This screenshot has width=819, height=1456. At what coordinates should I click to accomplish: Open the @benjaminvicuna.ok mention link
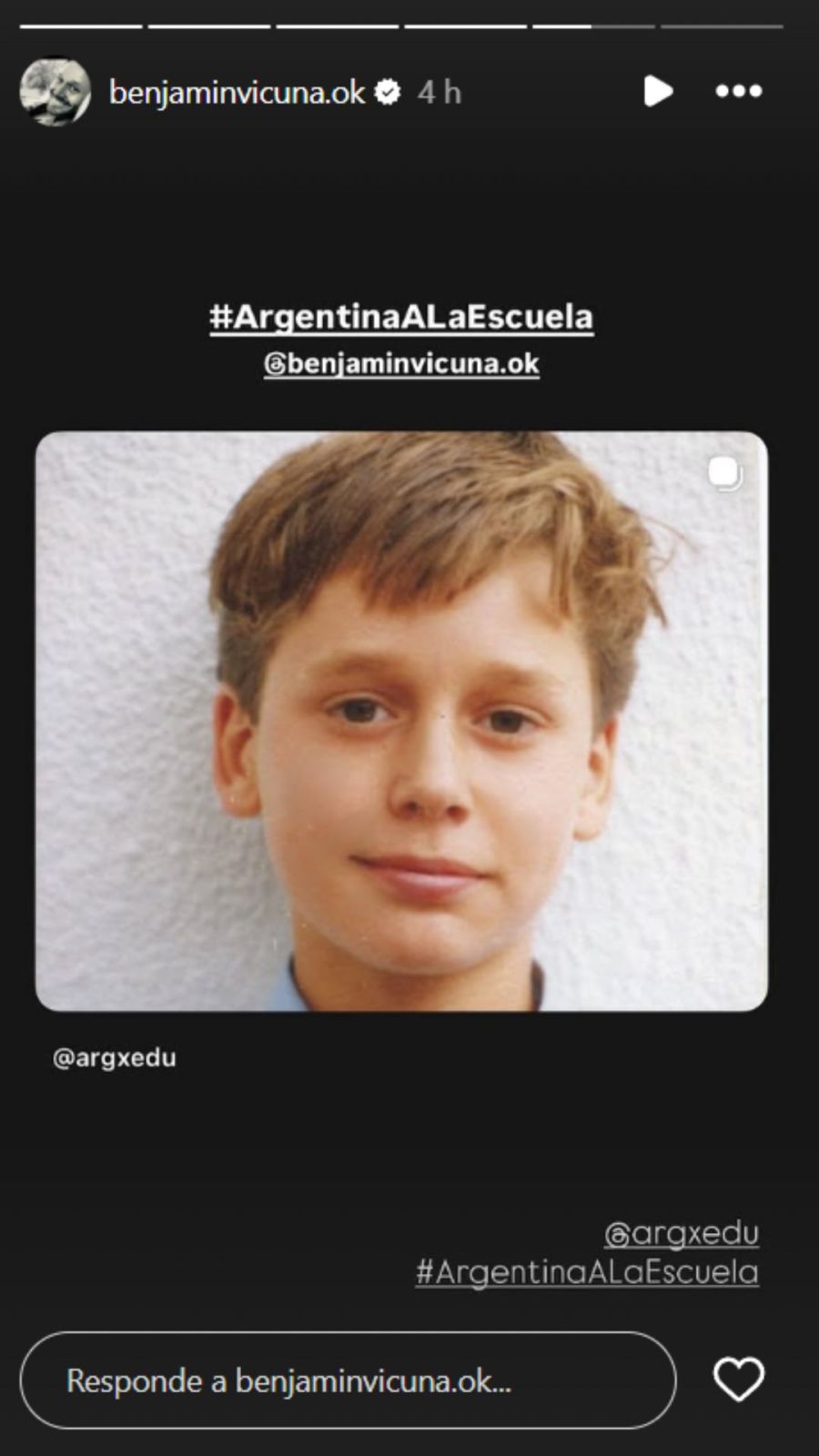coord(401,364)
